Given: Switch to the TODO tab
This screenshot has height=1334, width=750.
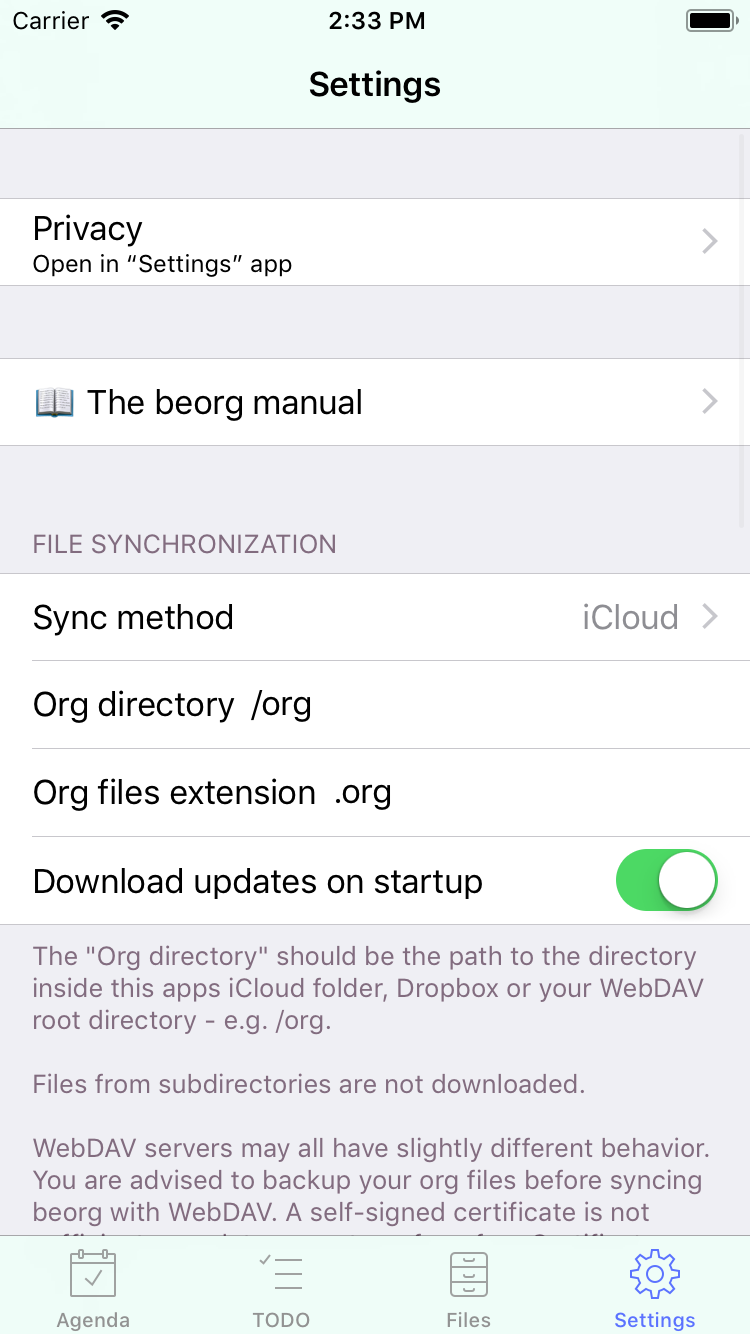Looking at the screenshot, I should [281, 1288].
